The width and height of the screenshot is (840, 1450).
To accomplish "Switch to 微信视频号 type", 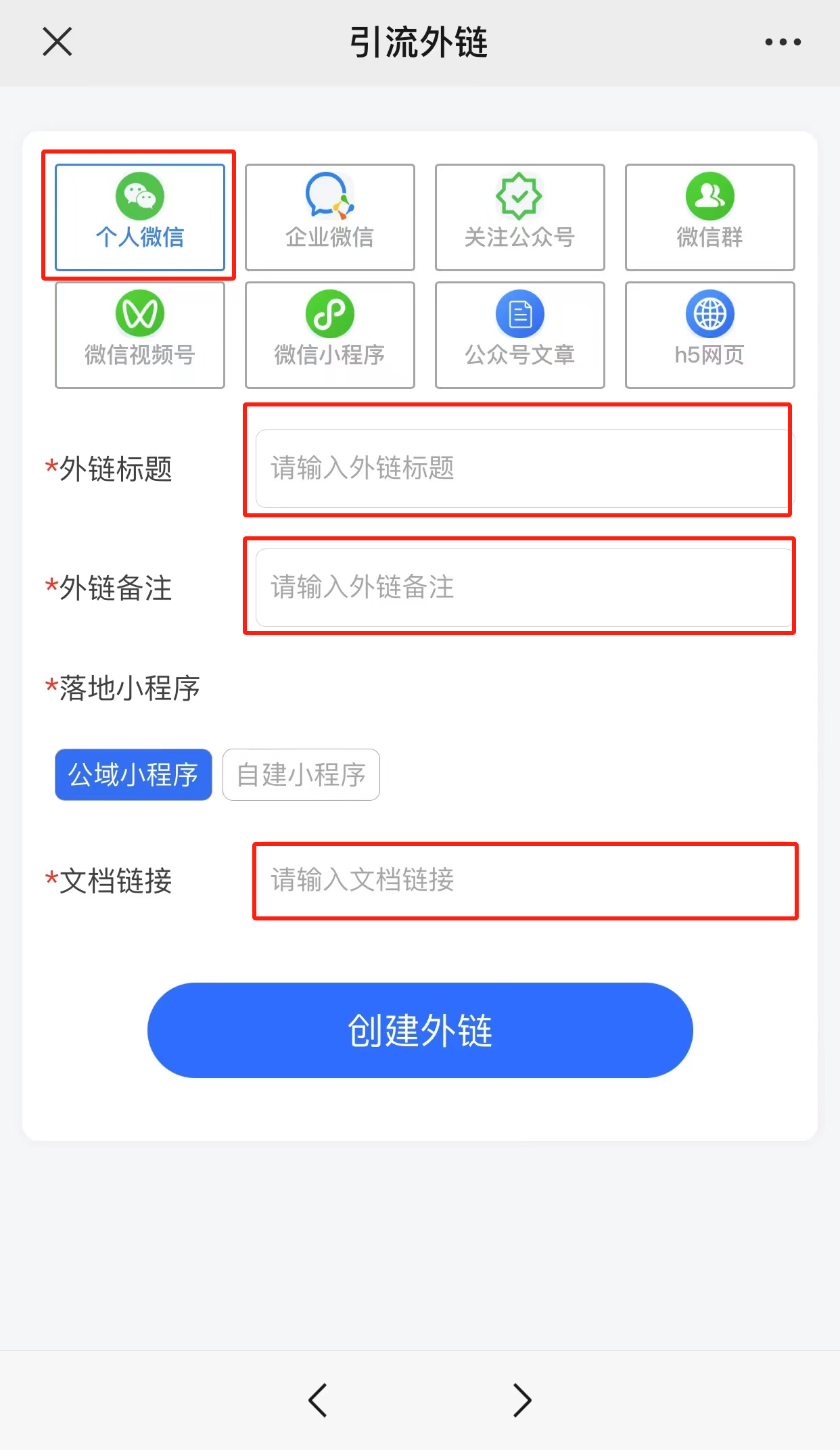I will point(140,335).
